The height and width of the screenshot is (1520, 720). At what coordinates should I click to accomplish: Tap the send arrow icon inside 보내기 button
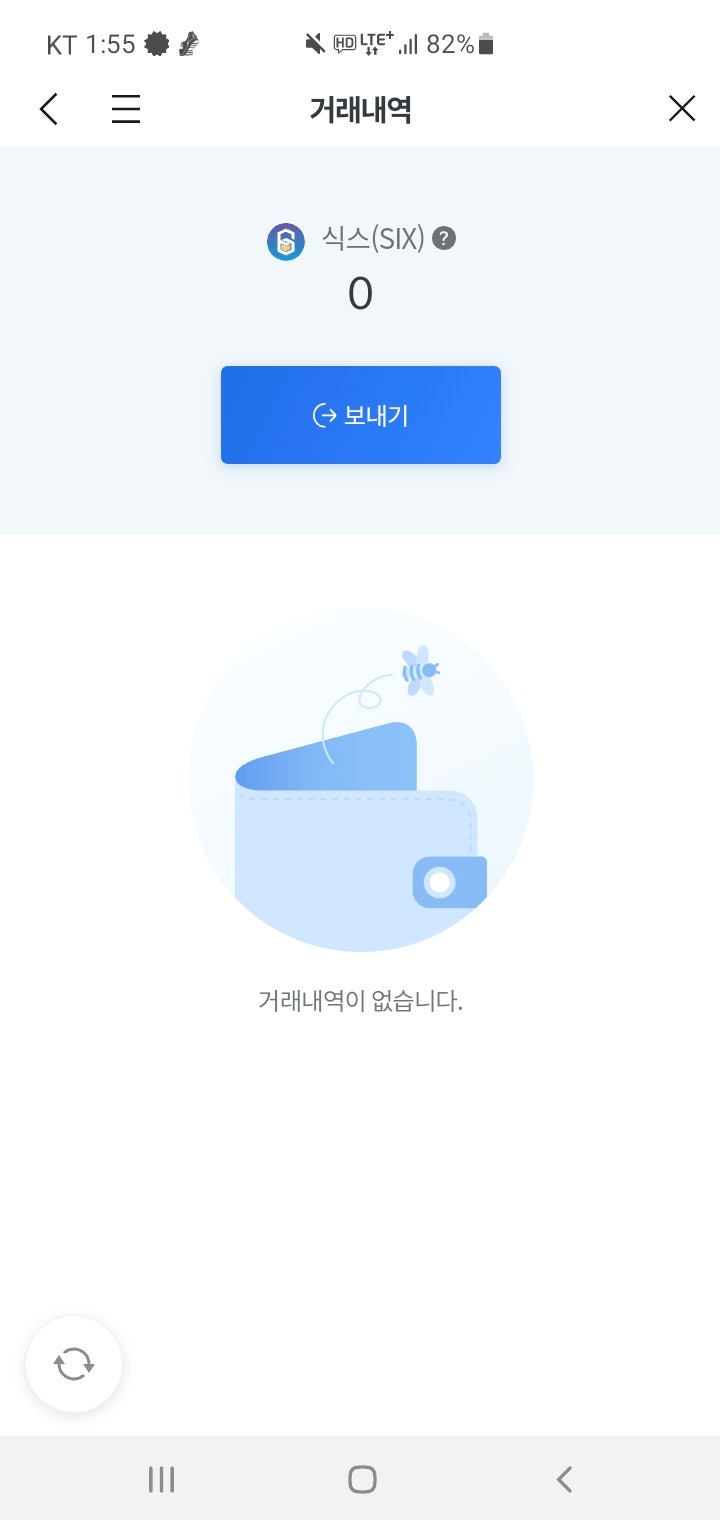click(322, 414)
